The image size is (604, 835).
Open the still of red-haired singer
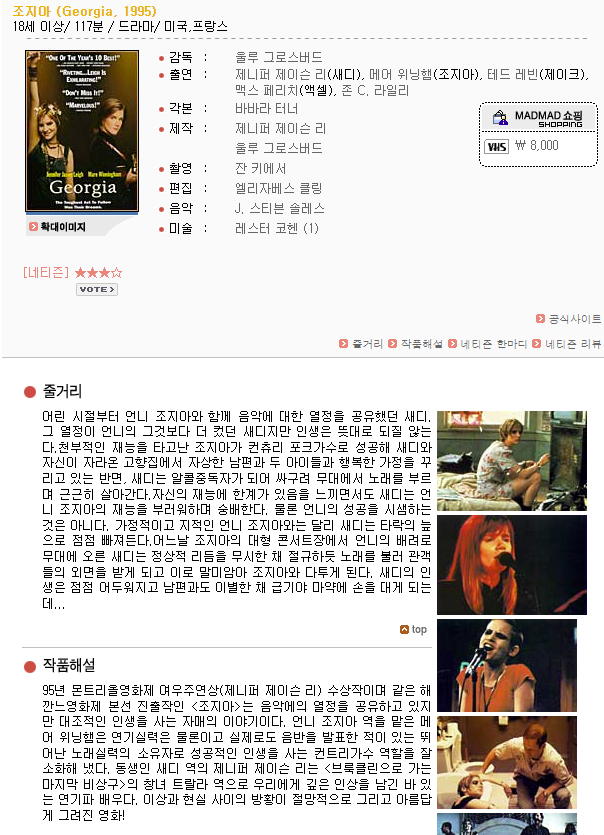click(x=511, y=565)
